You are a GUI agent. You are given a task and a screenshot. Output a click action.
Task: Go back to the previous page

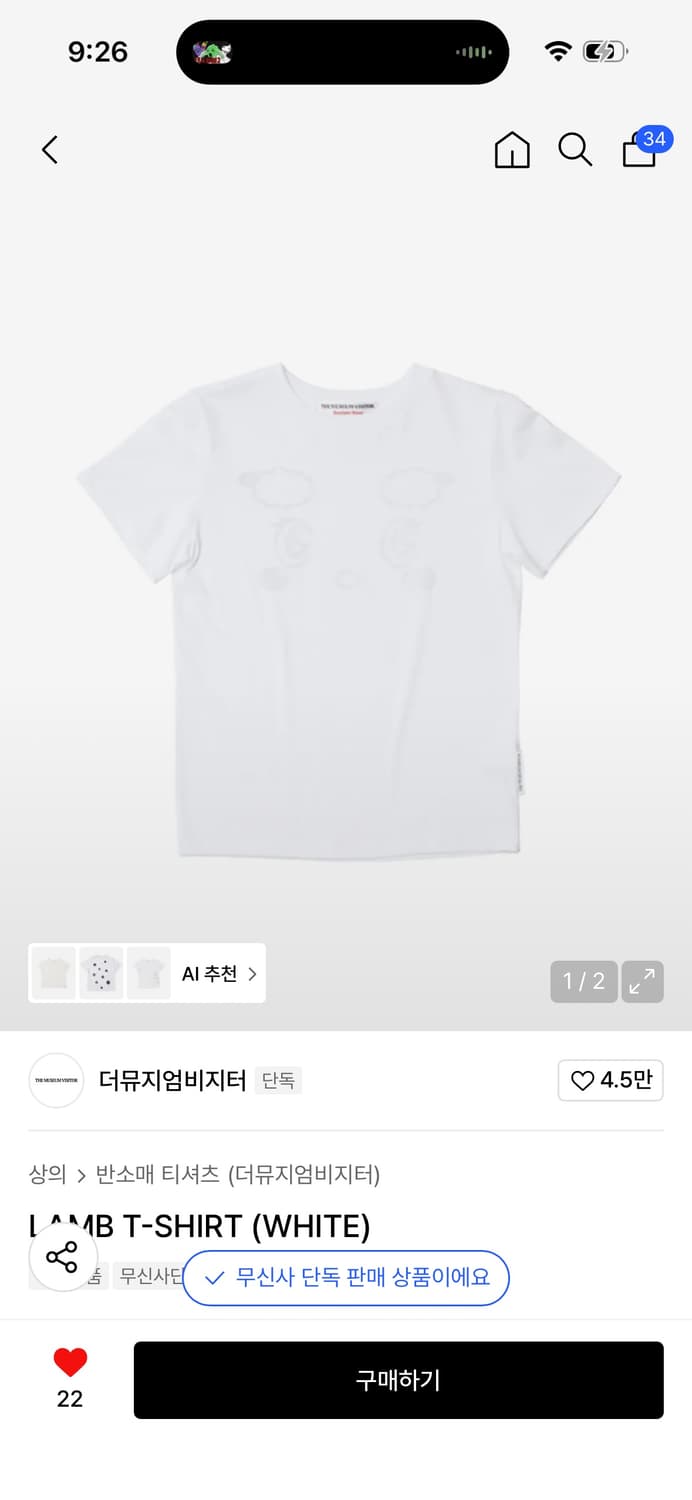click(50, 150)
